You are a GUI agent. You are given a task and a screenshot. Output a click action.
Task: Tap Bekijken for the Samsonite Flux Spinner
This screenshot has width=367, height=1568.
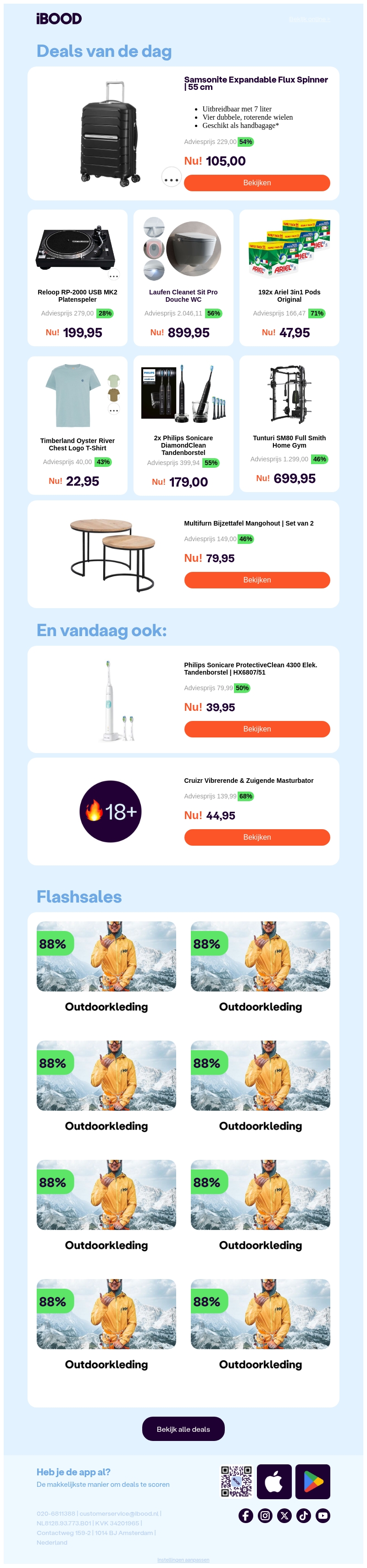[x=257, y=183]
